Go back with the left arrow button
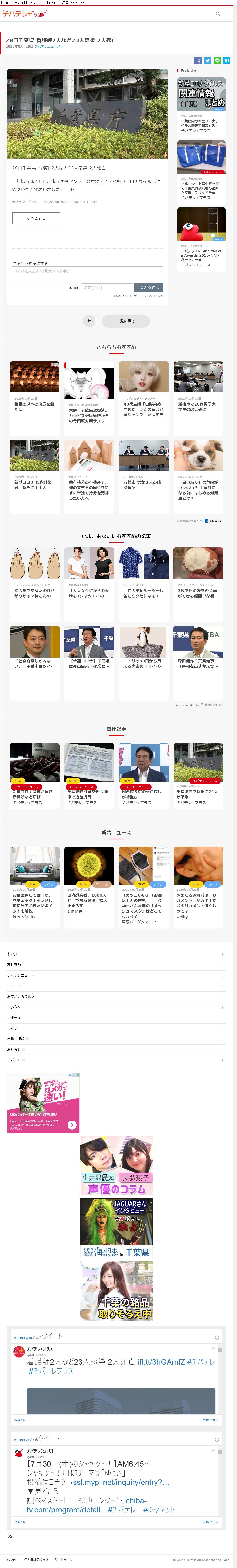The height and width of the screenshot is (1568, 237). tap(89, 321)
